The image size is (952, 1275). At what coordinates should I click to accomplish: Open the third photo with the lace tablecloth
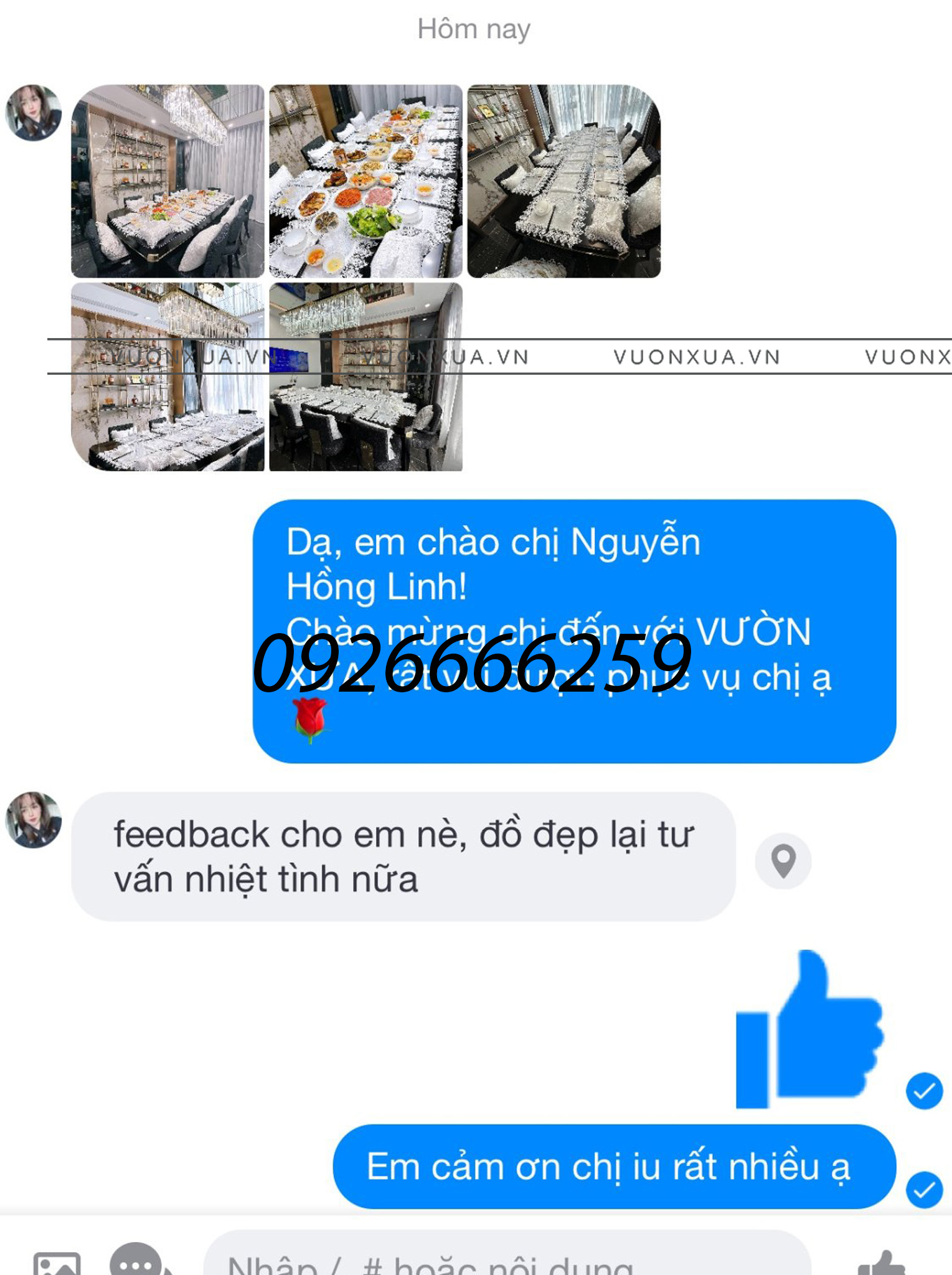tap(563, 181)
